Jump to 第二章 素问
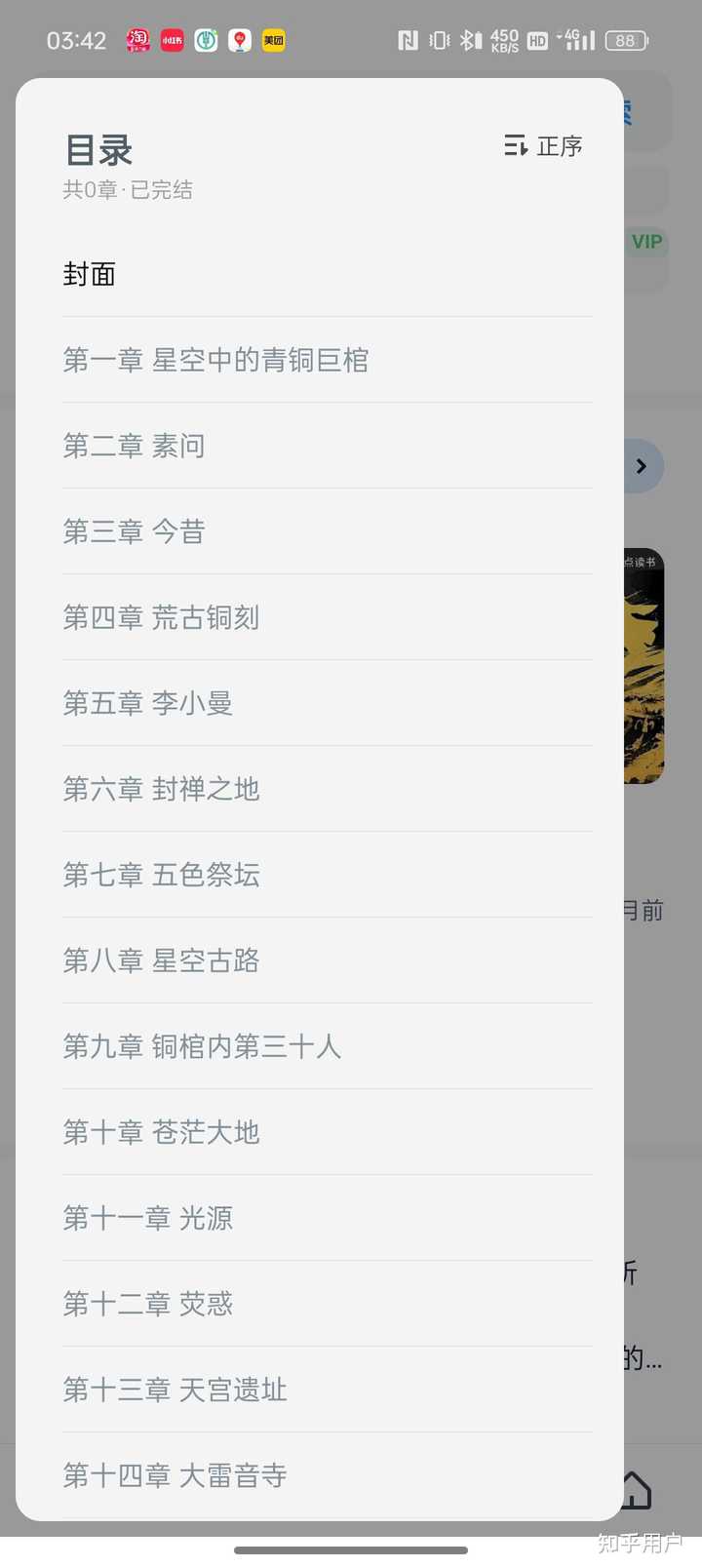 [135, 447]
